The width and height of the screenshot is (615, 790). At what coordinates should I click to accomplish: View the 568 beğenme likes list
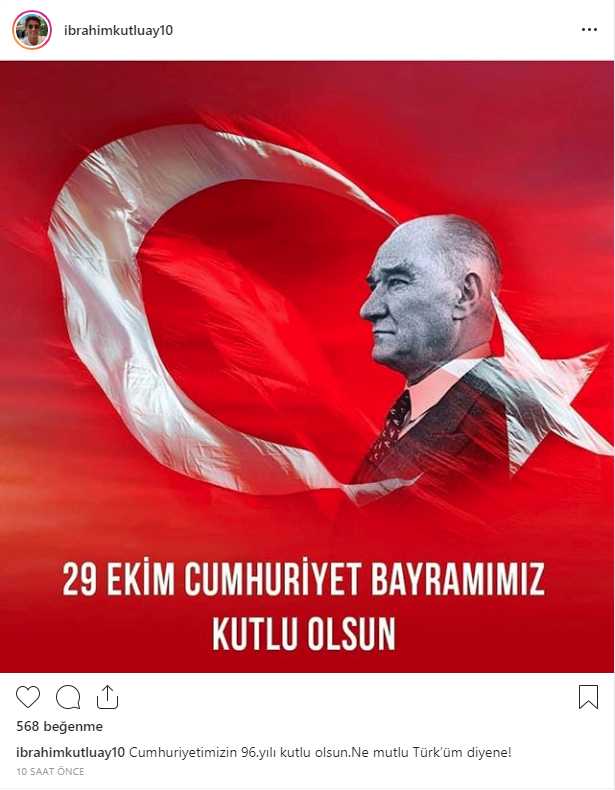click(59, 727)
